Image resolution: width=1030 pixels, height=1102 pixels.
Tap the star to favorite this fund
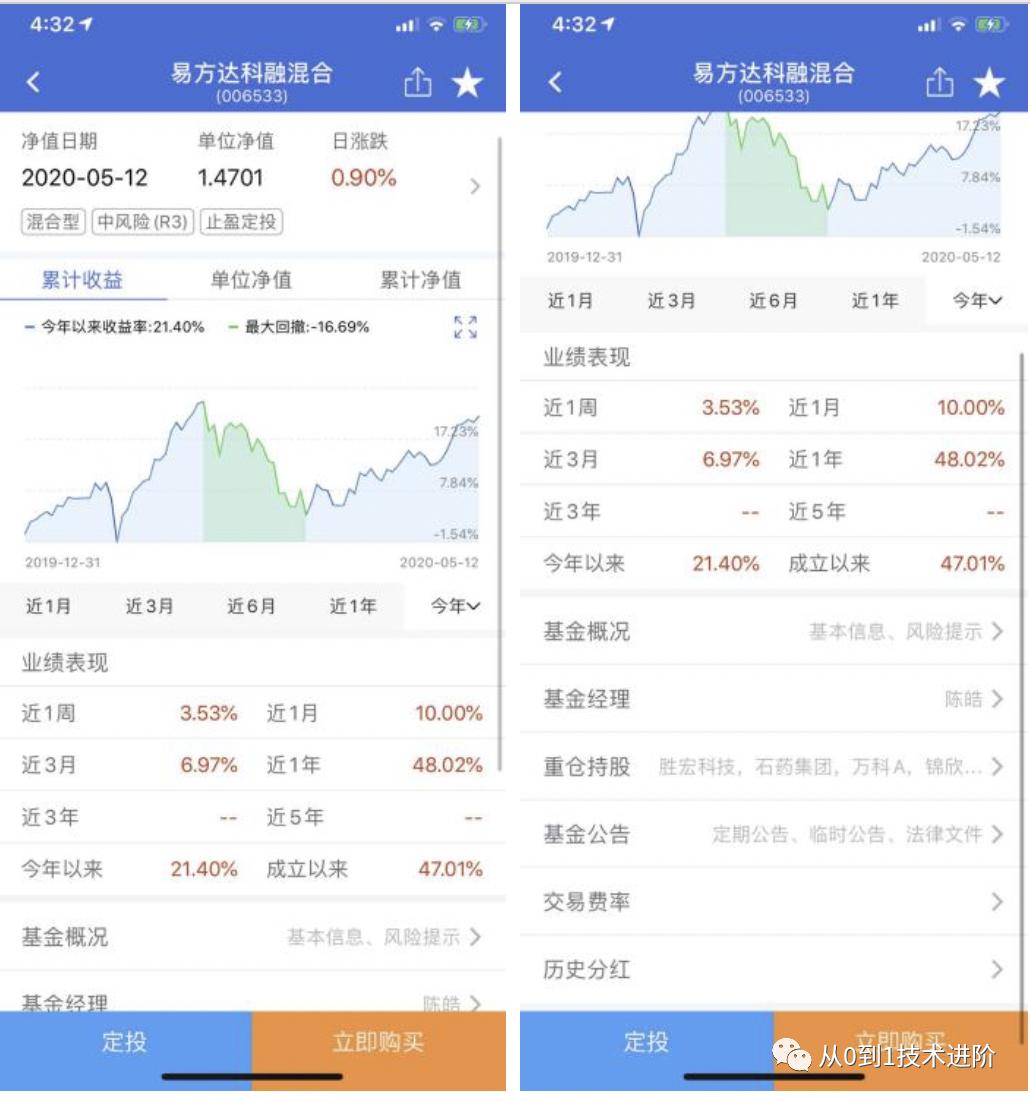click(467, 83)
